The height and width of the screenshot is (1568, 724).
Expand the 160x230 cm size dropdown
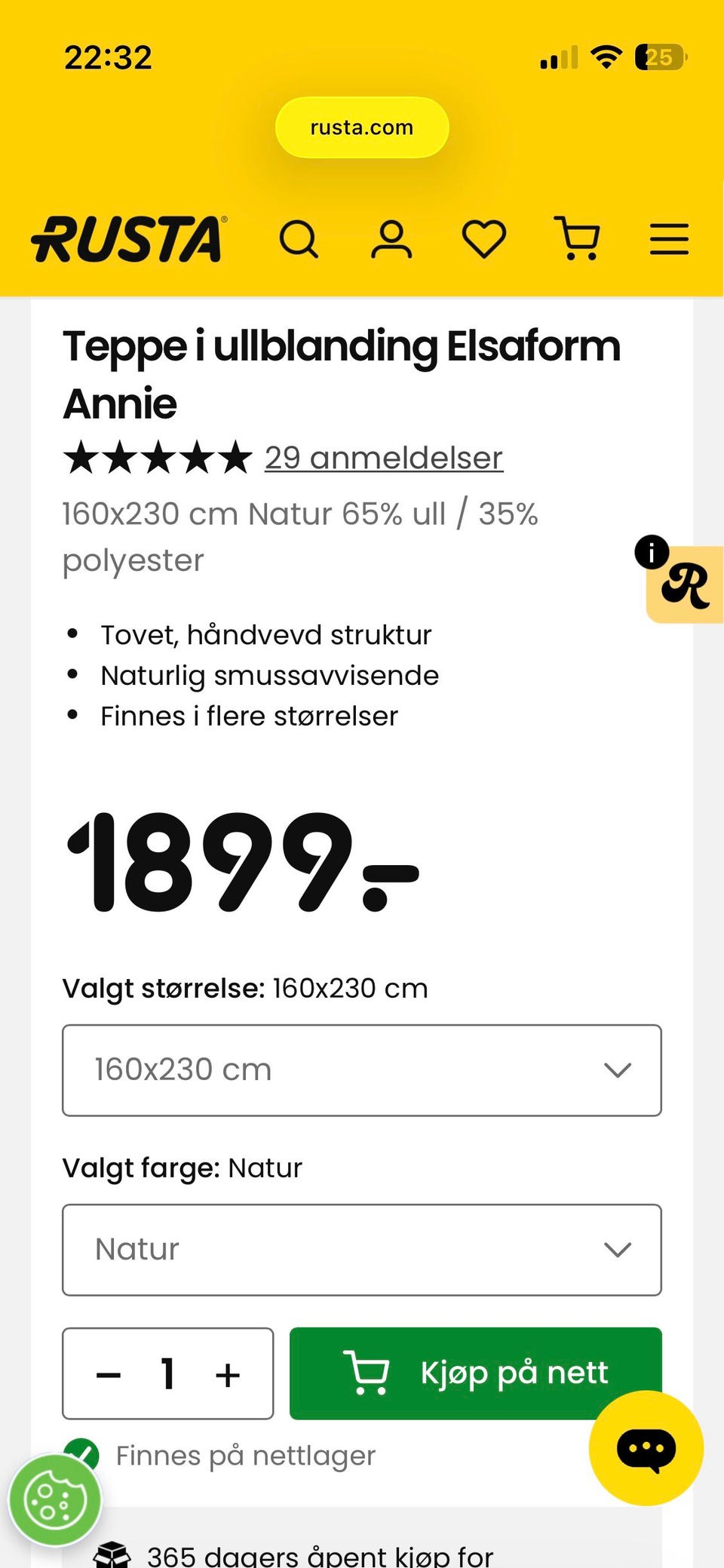[x=362, y=1070]
